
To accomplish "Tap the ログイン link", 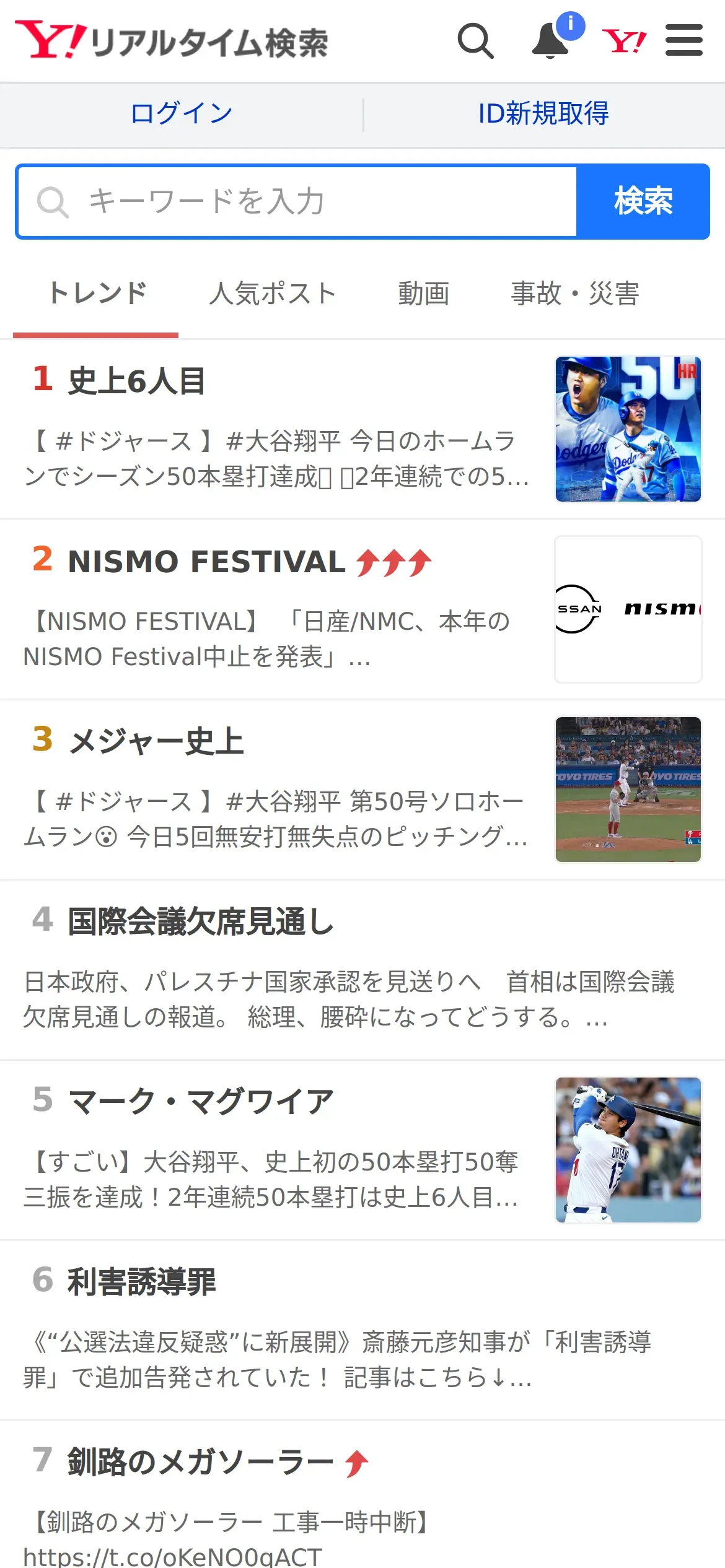I will coord(182,114).
